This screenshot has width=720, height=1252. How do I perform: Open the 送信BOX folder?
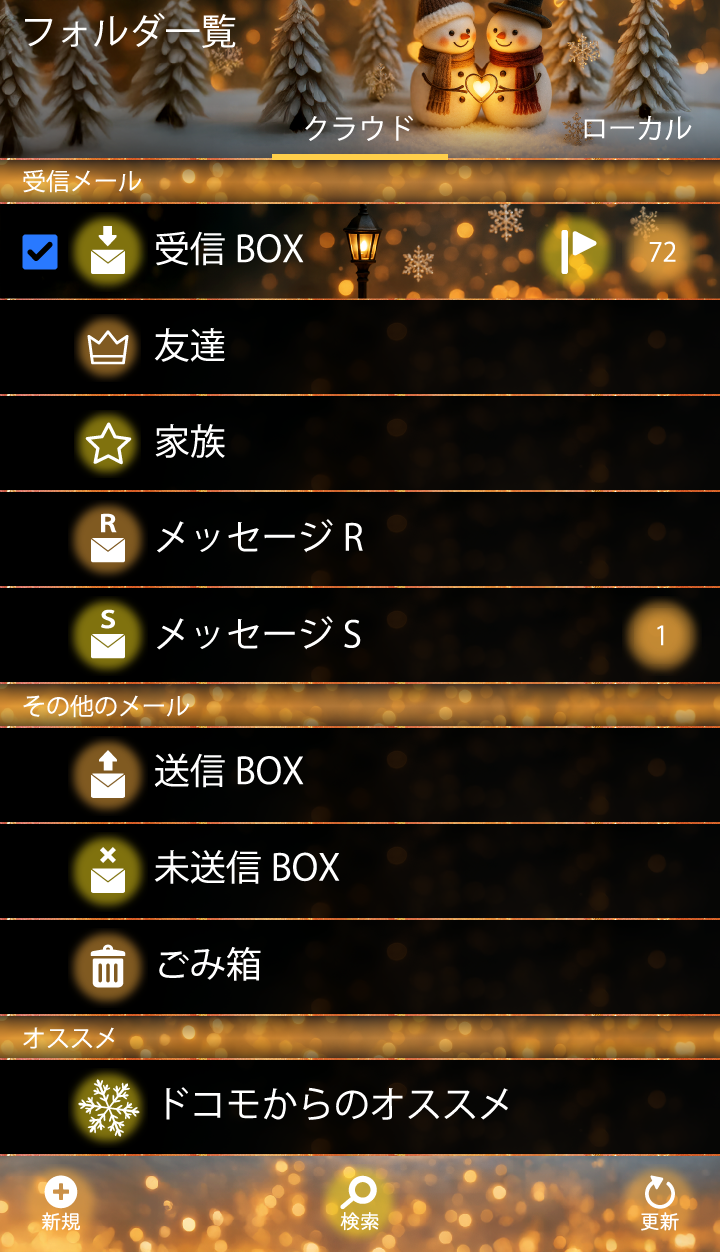pyautogui.click(x=229, y=772)
